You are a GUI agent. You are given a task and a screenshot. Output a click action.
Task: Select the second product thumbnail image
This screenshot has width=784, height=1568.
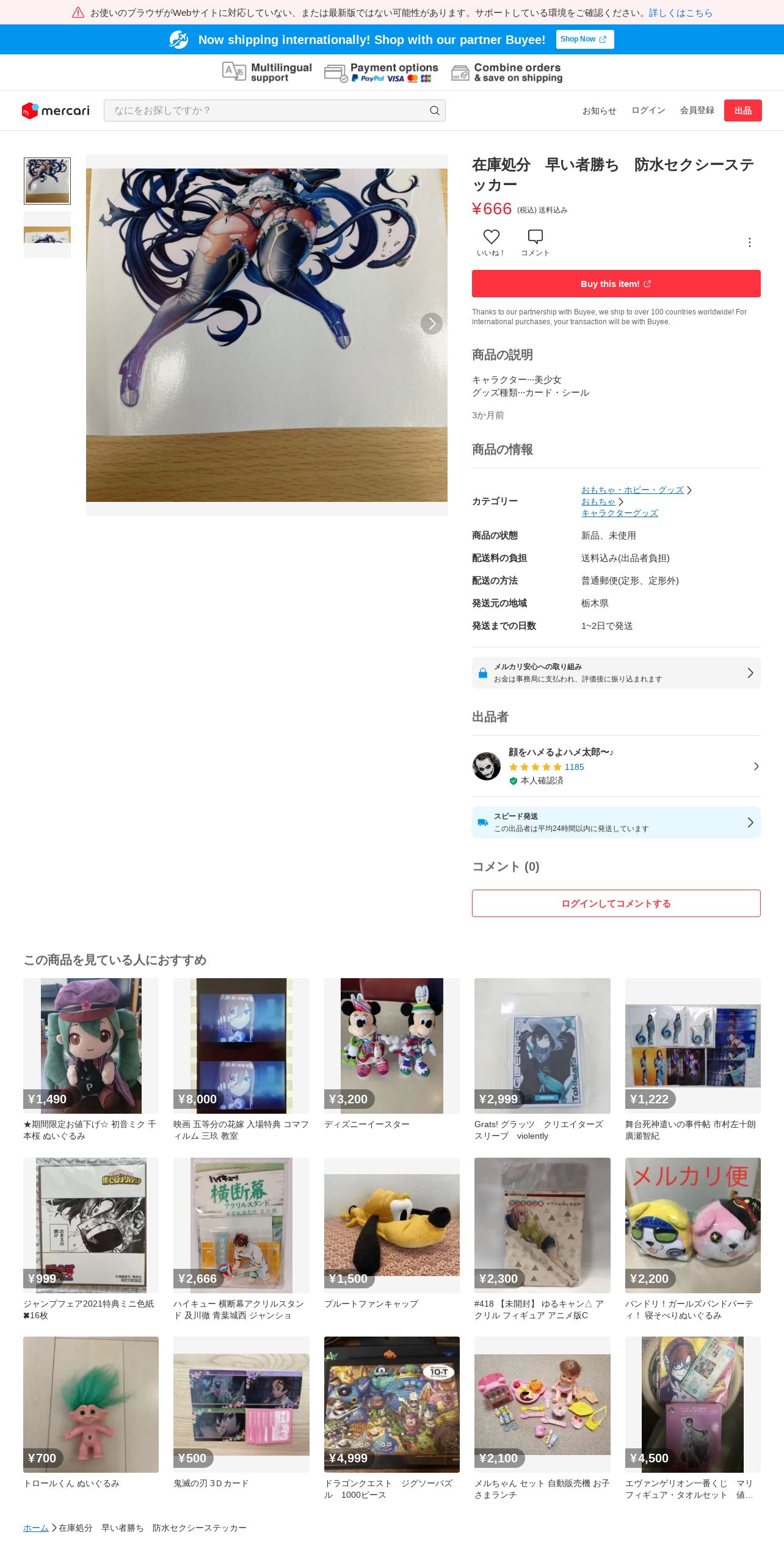[47, 234]
